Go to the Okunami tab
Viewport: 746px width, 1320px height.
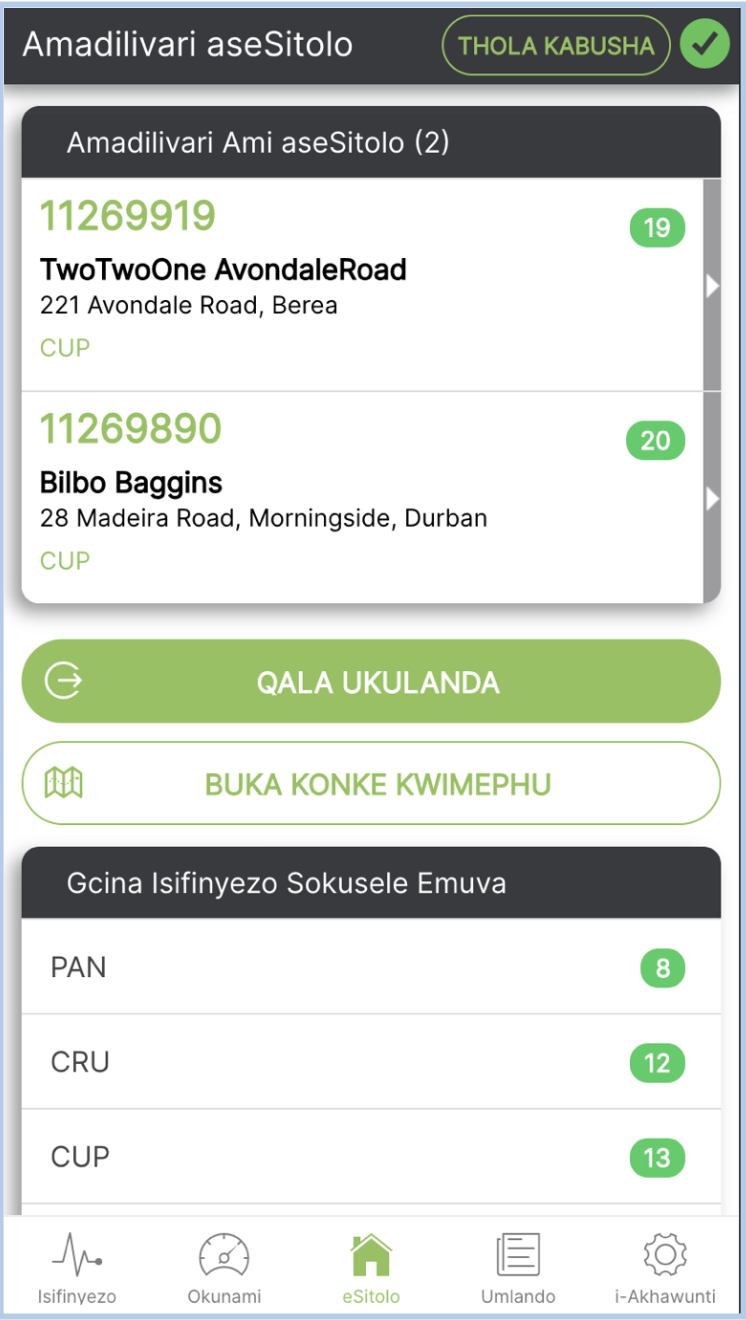coord(224,1268)
